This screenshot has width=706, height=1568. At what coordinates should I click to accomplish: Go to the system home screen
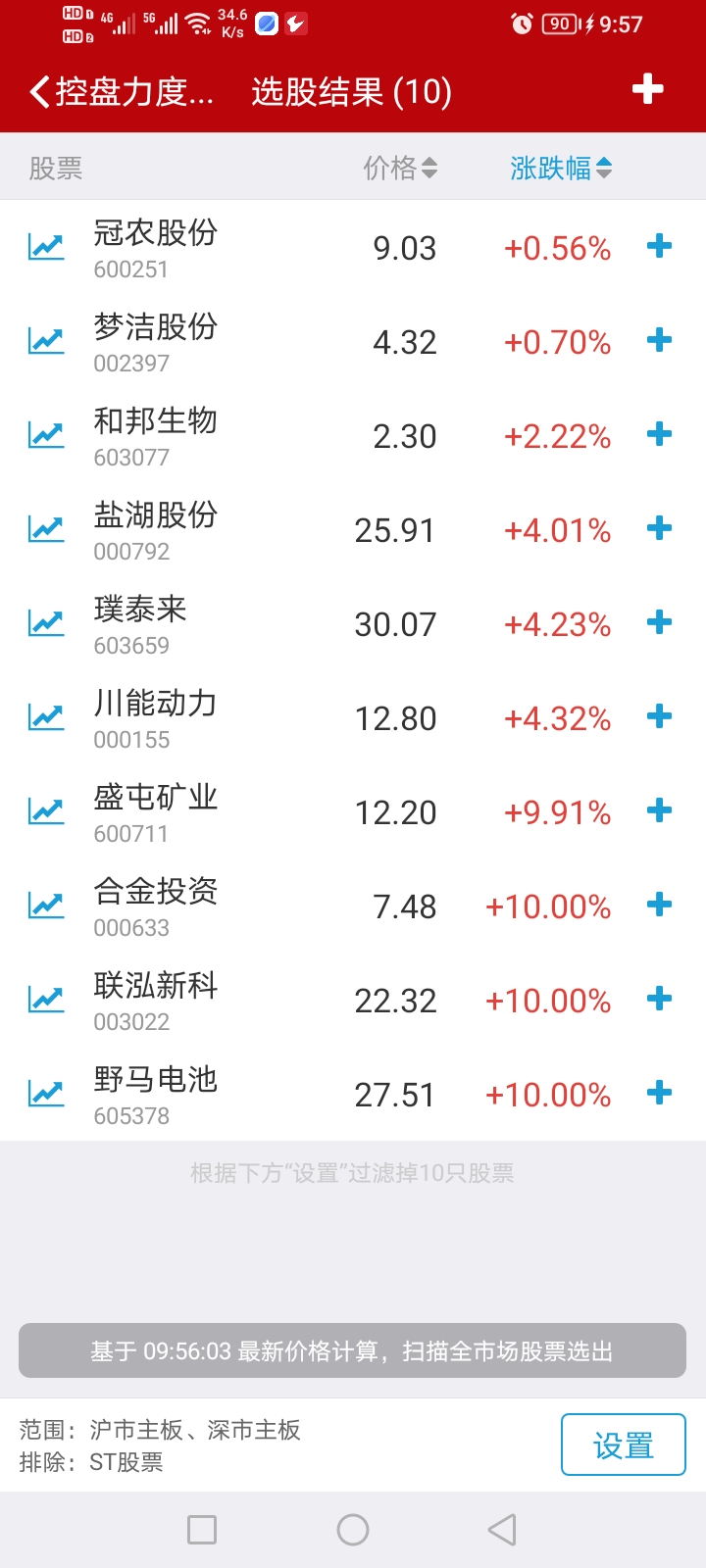[353, 1530]
